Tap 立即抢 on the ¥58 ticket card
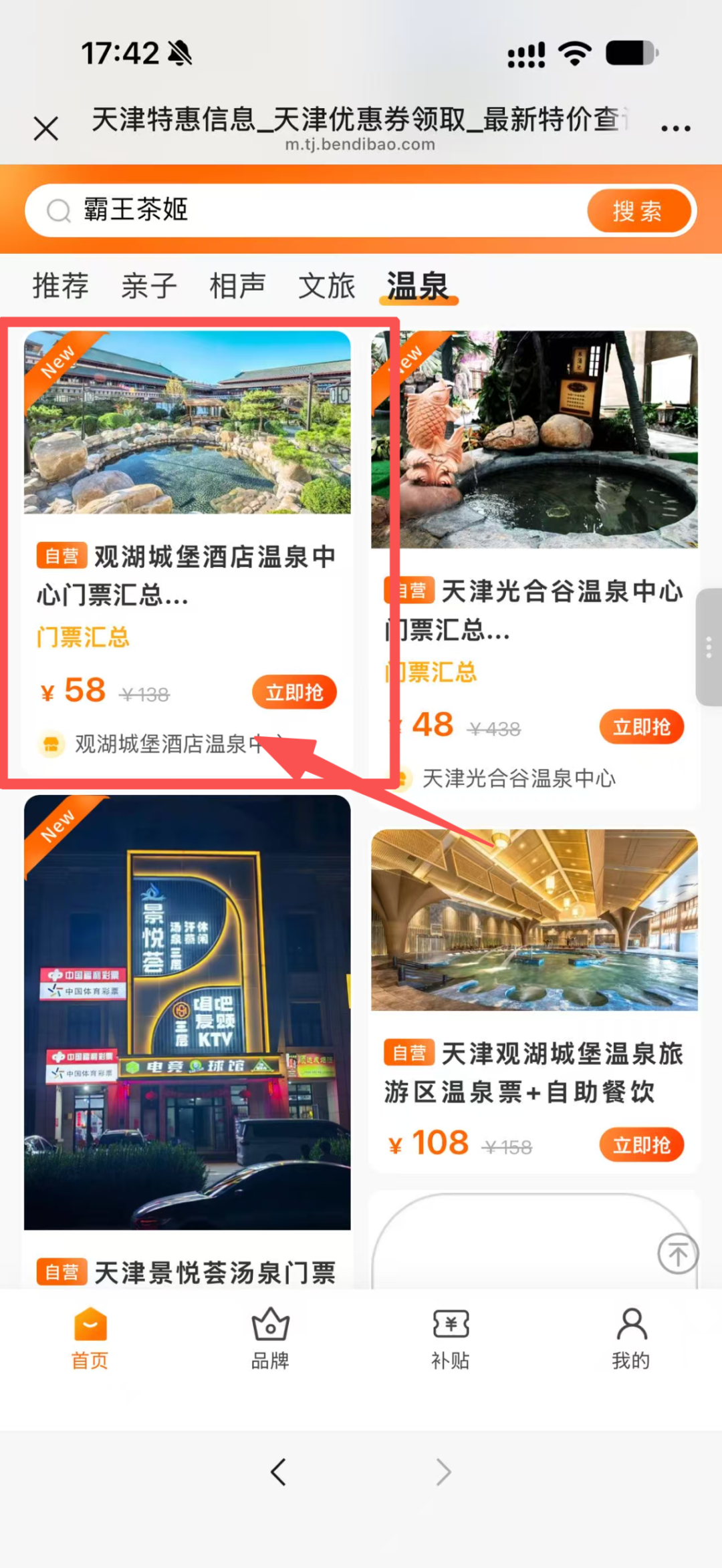 coord(294,692)
